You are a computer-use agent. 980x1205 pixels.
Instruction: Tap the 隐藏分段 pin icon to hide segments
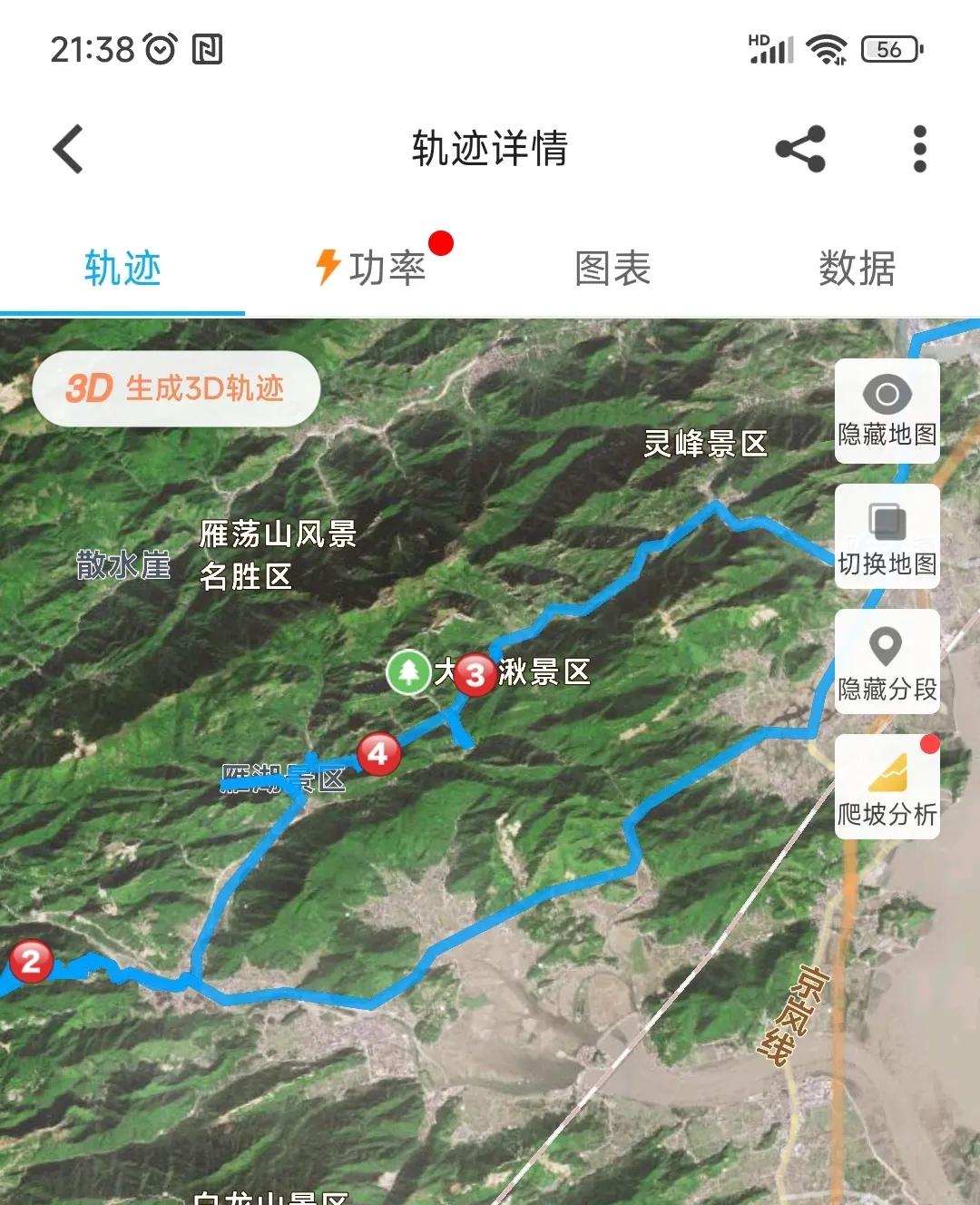pos(887,662)
